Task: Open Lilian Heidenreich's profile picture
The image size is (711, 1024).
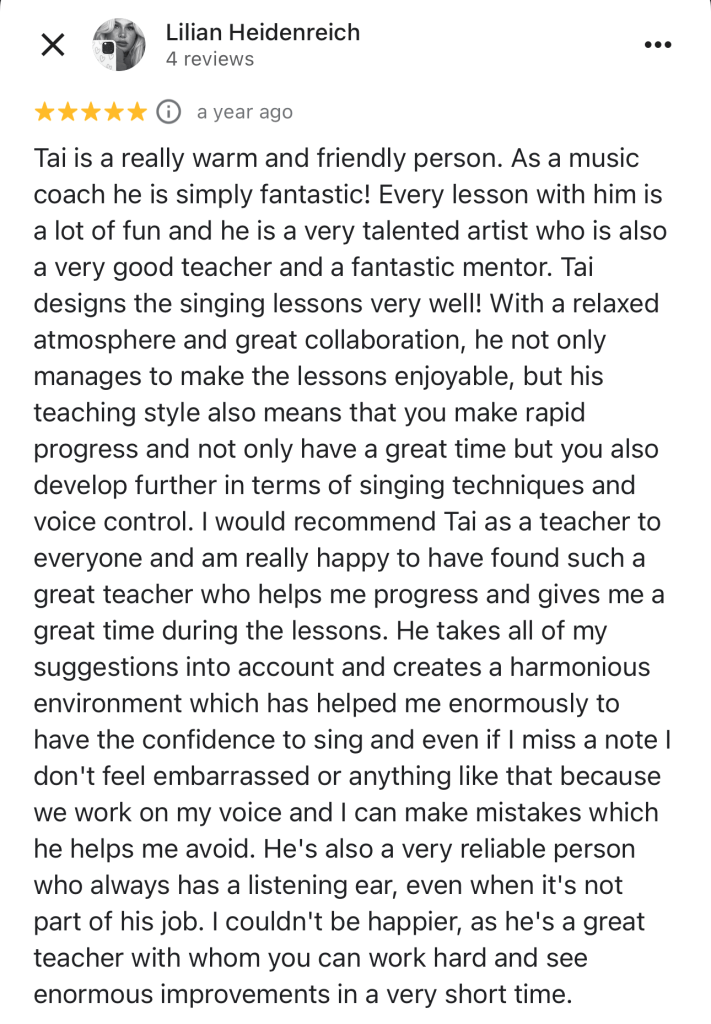Action: pos(119,45)
